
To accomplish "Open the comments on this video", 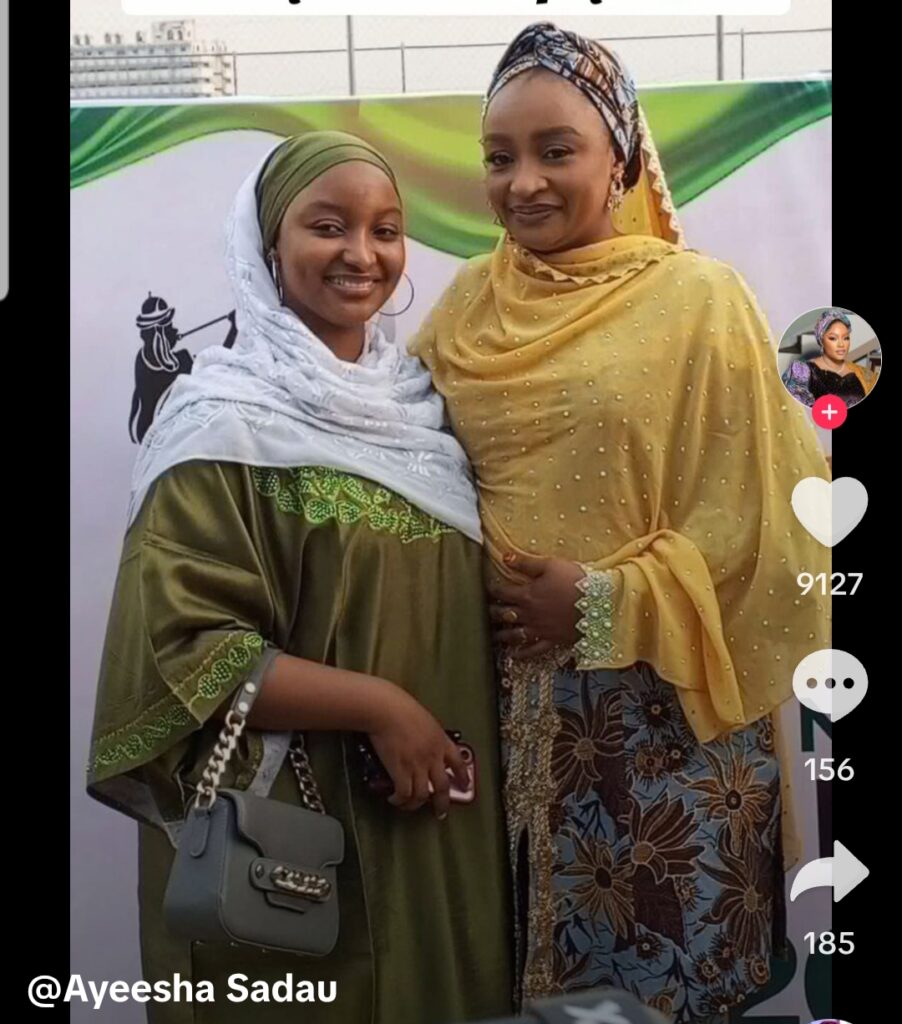I will (829, 686).
